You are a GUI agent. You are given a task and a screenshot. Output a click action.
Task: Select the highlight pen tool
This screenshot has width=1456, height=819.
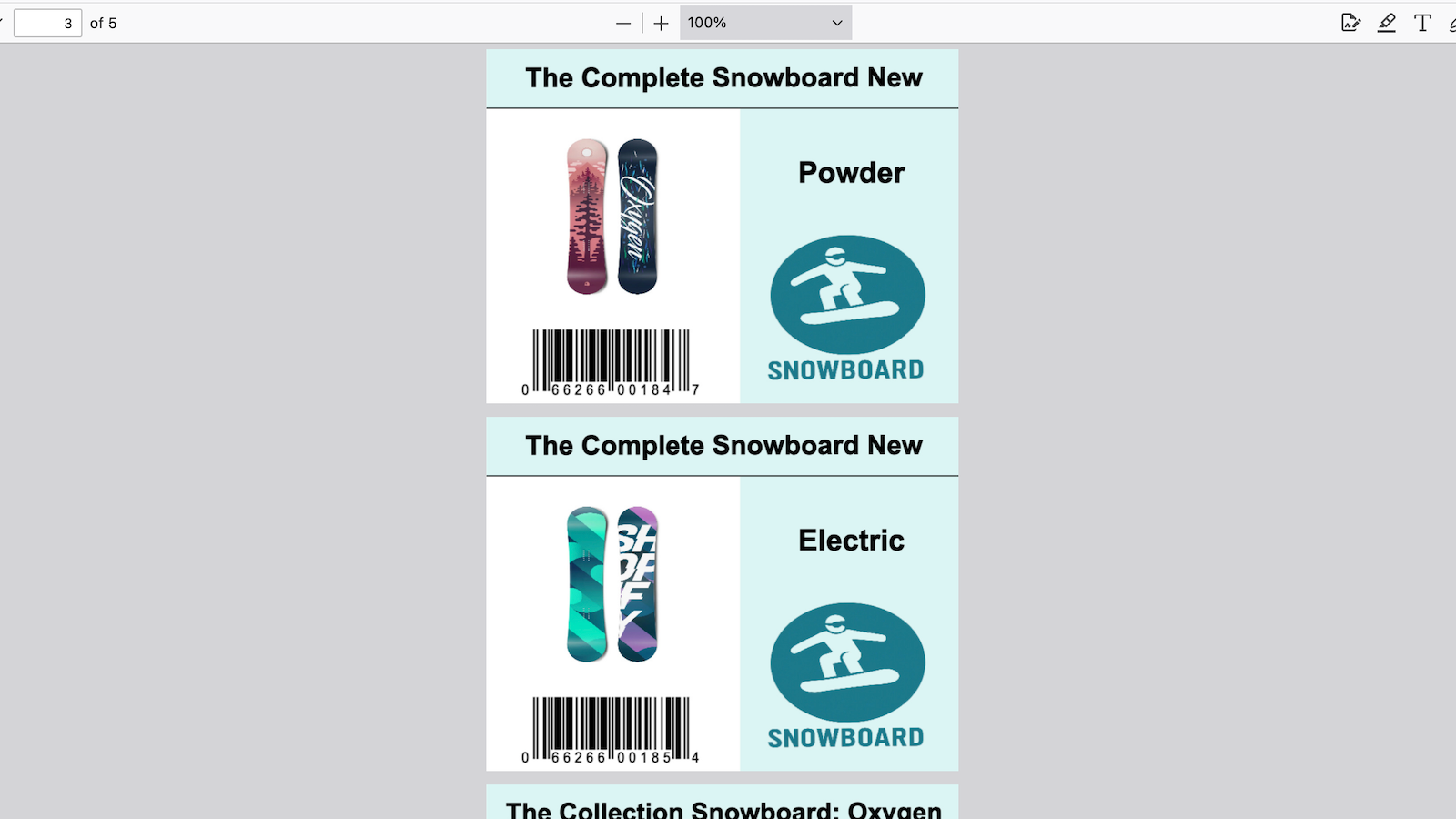1386,24
